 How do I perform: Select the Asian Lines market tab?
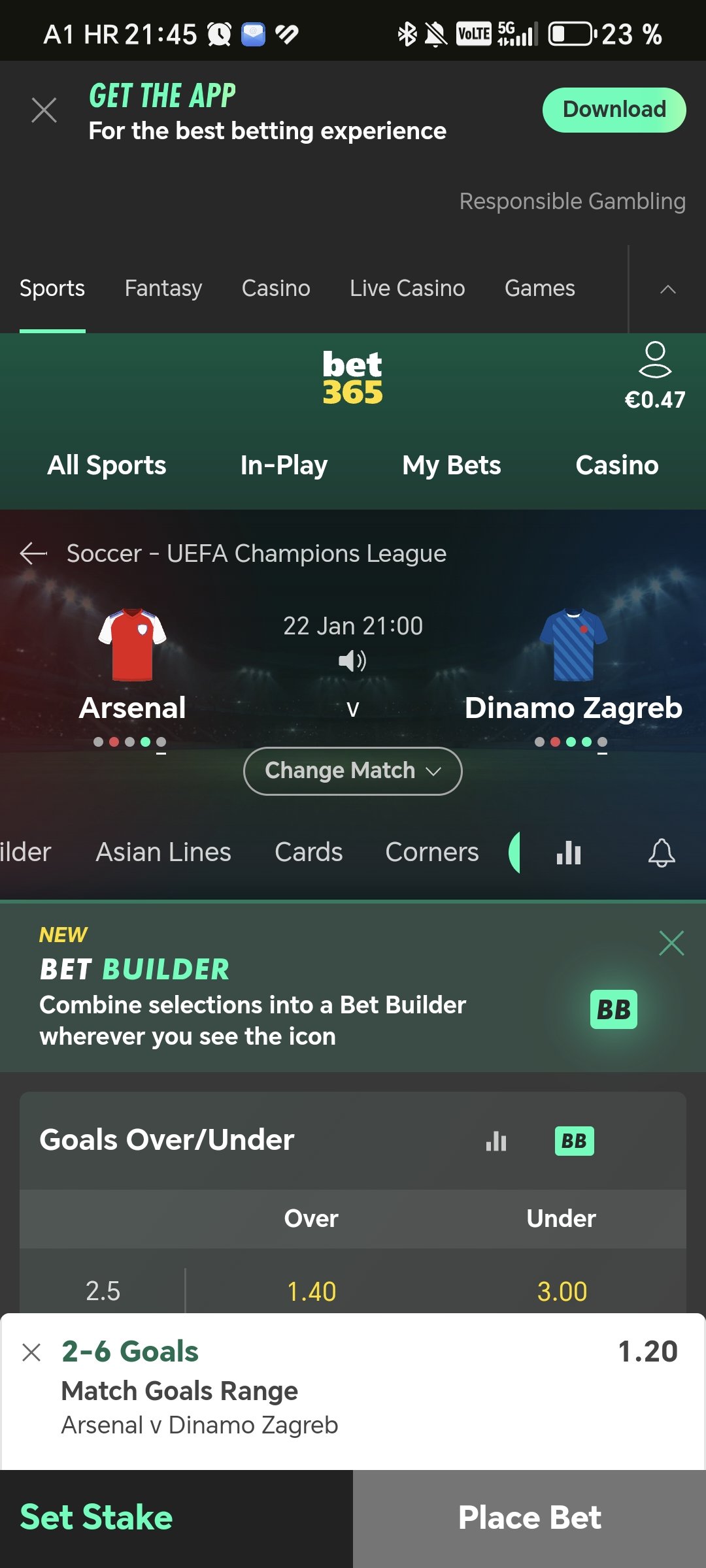click(163, 852)
